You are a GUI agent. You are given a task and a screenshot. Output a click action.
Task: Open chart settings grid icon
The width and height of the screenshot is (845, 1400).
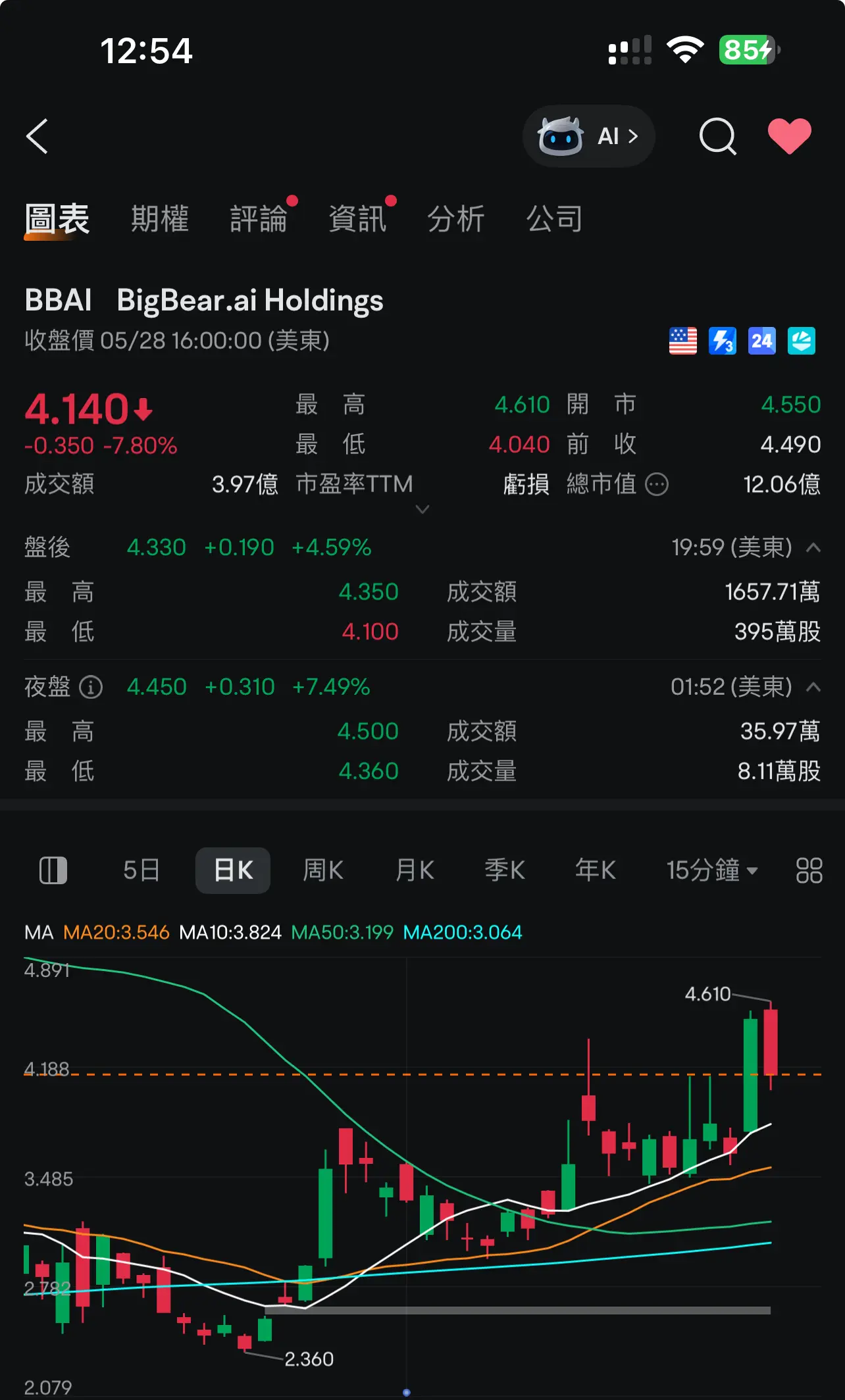point(809,870)
